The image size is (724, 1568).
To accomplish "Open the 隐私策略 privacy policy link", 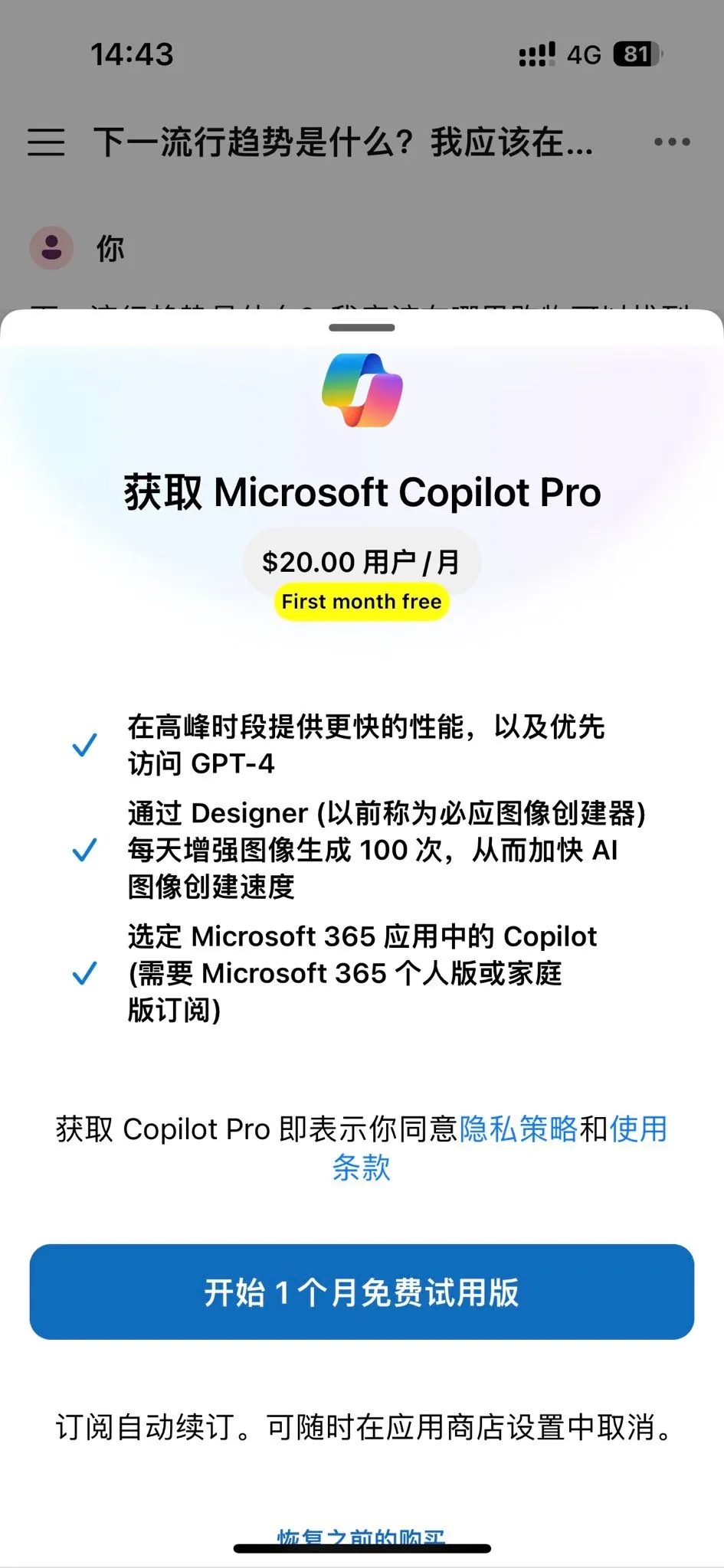I will (518, 1129).
